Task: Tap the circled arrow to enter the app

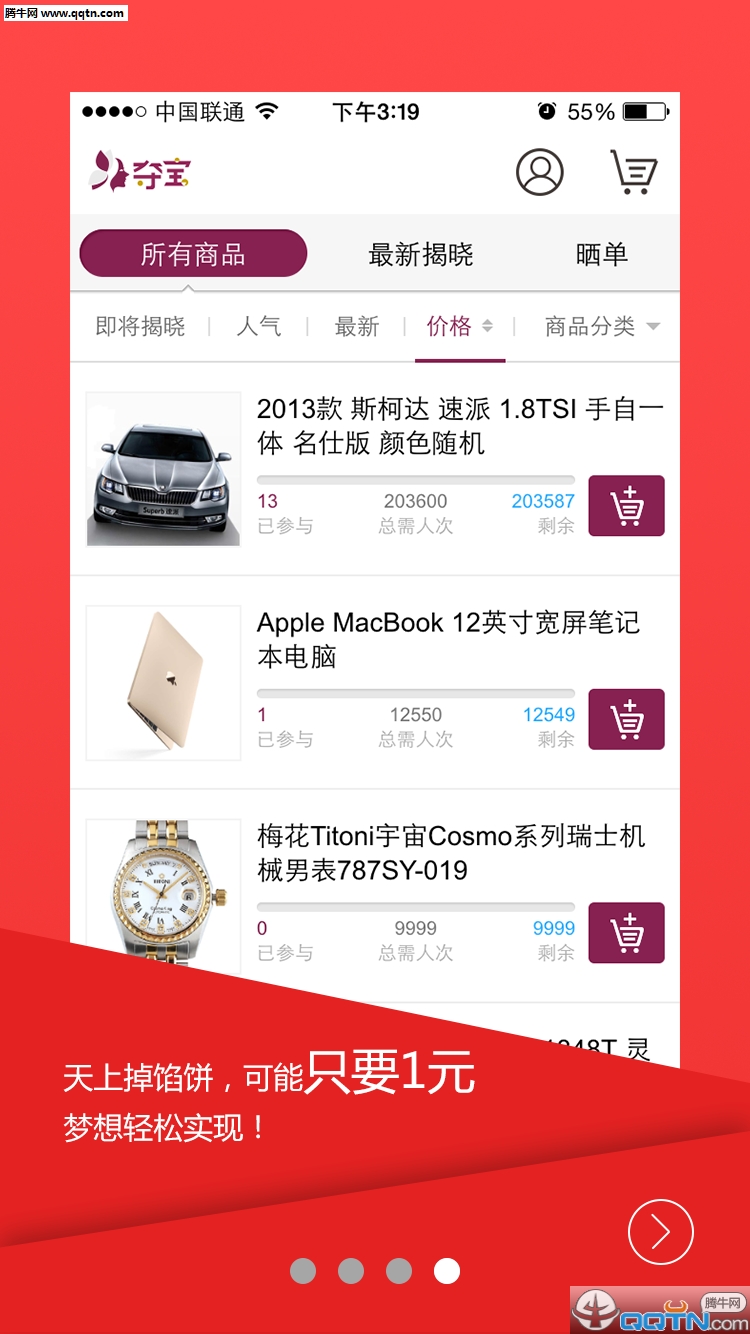Action: pyautogui.click(x=660, y=1232)
